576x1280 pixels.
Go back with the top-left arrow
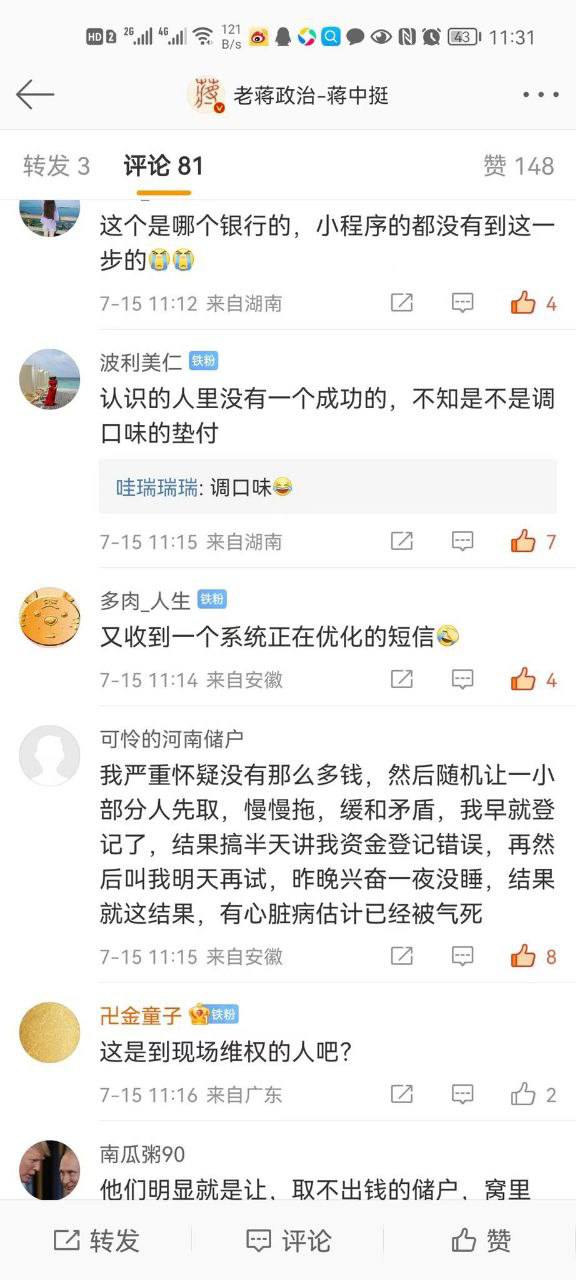(35, 95)
